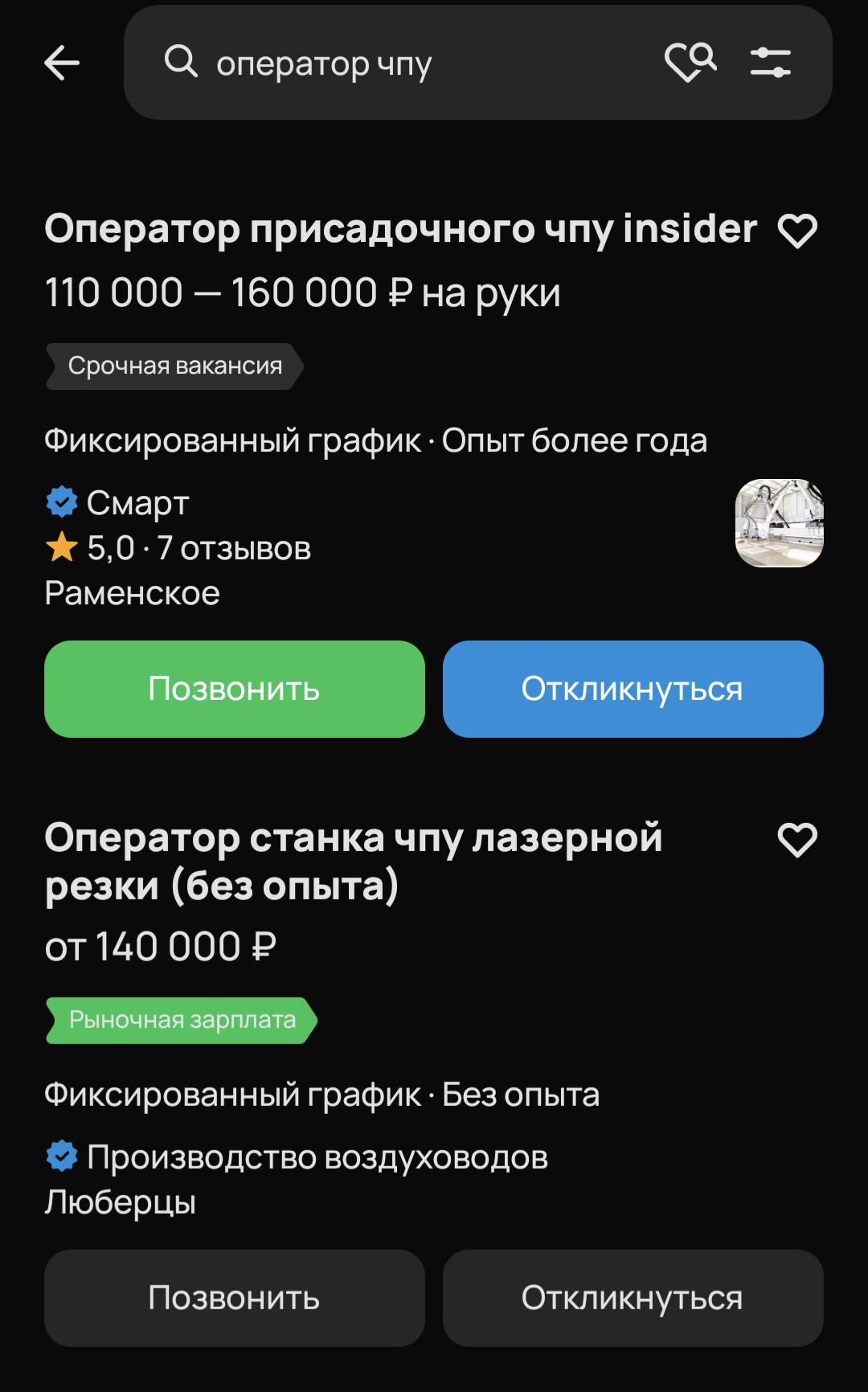Call the employer «Производство воздуховодов»
Image resolution: width=868 pixels, height=1392 pixels.
[x=234, y=1298]
